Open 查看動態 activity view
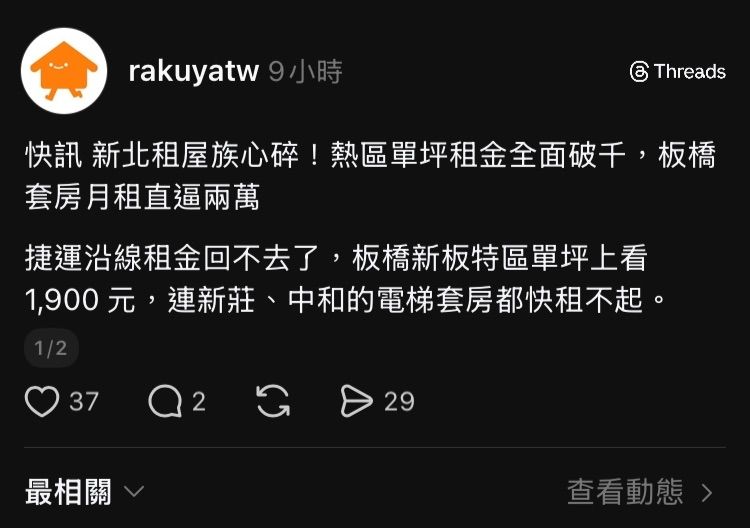Viewport: 750px width, 528px height. click(640, 492)
